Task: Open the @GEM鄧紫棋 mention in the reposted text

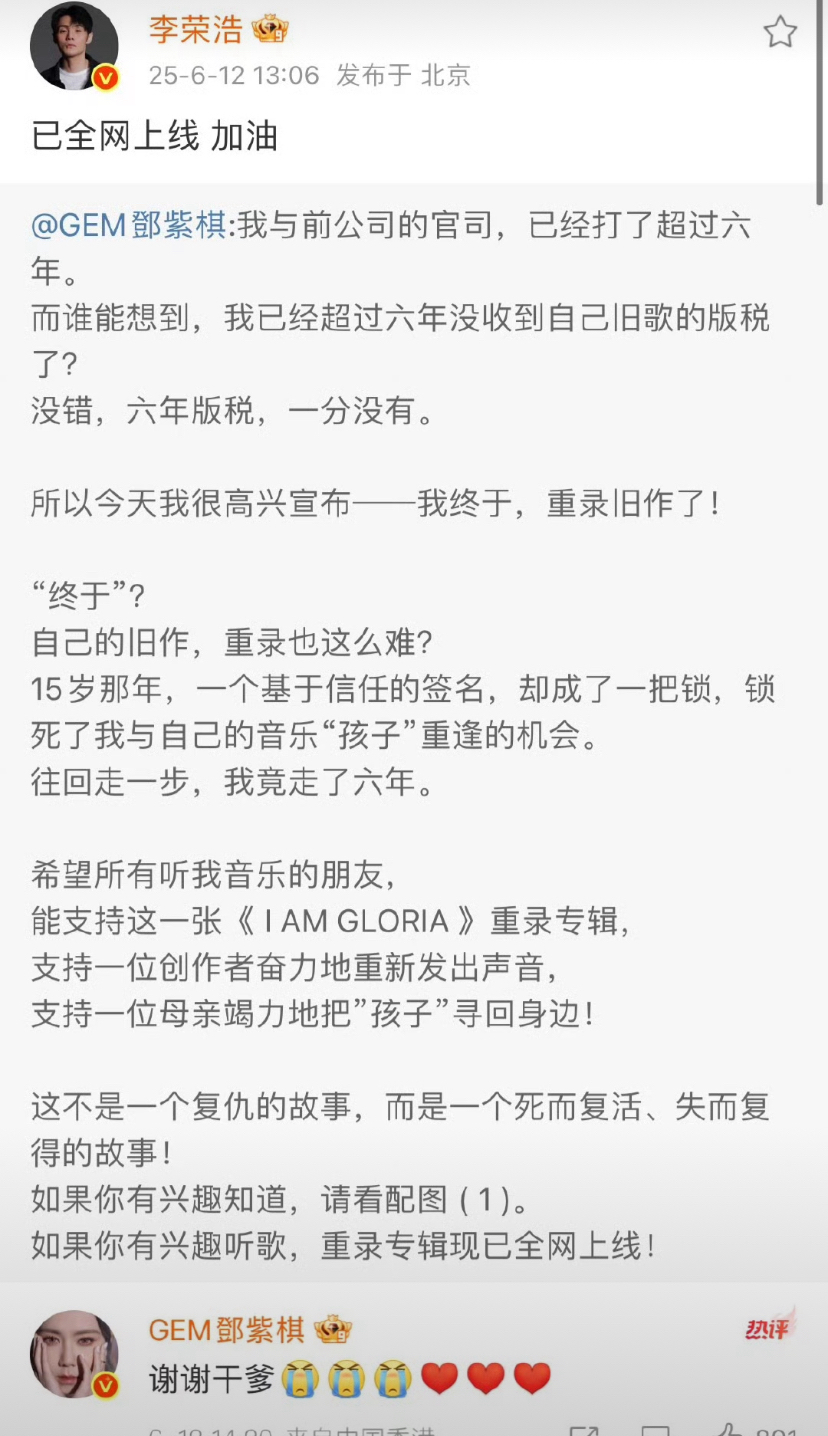Action: [129, 226]
